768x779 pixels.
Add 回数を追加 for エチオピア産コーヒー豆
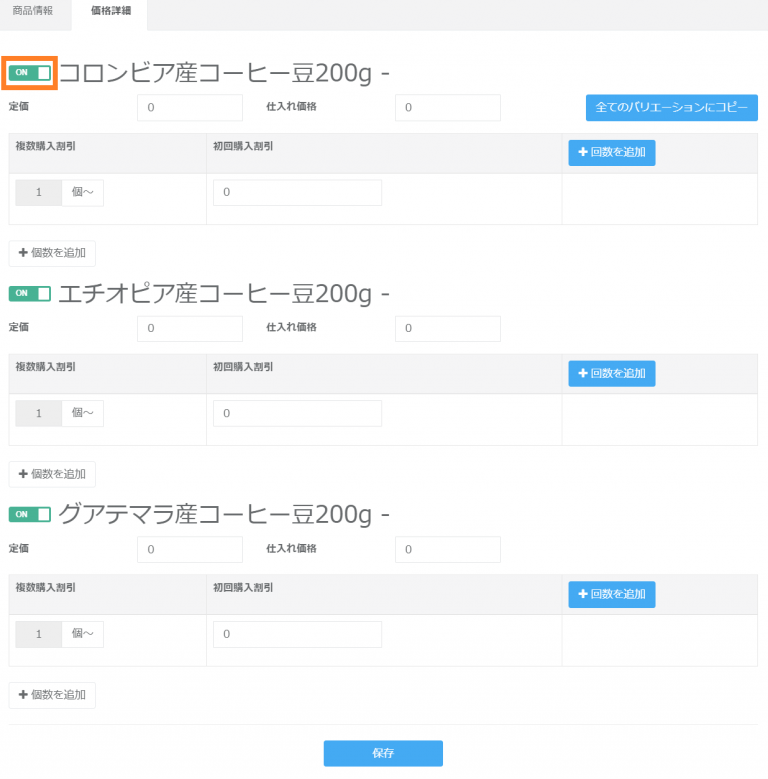point(612,374)
